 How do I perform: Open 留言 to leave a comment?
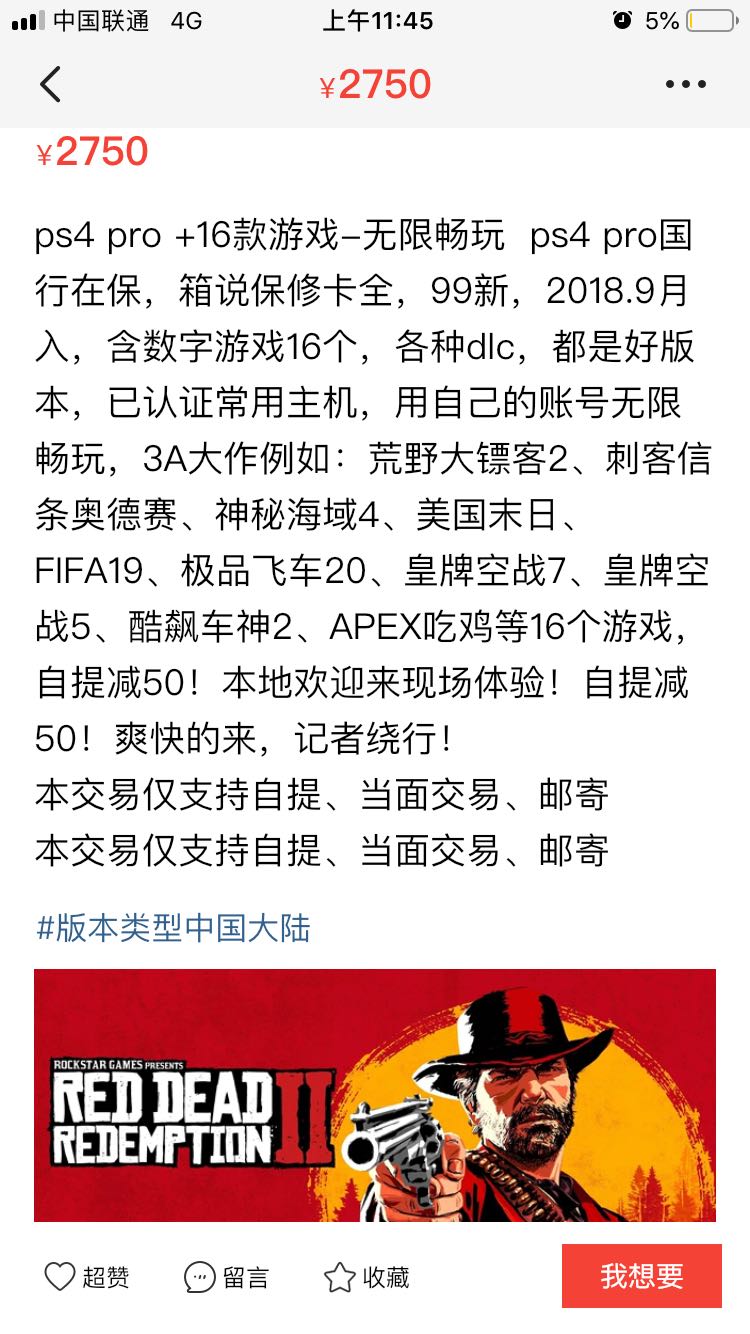[227, 1277]
